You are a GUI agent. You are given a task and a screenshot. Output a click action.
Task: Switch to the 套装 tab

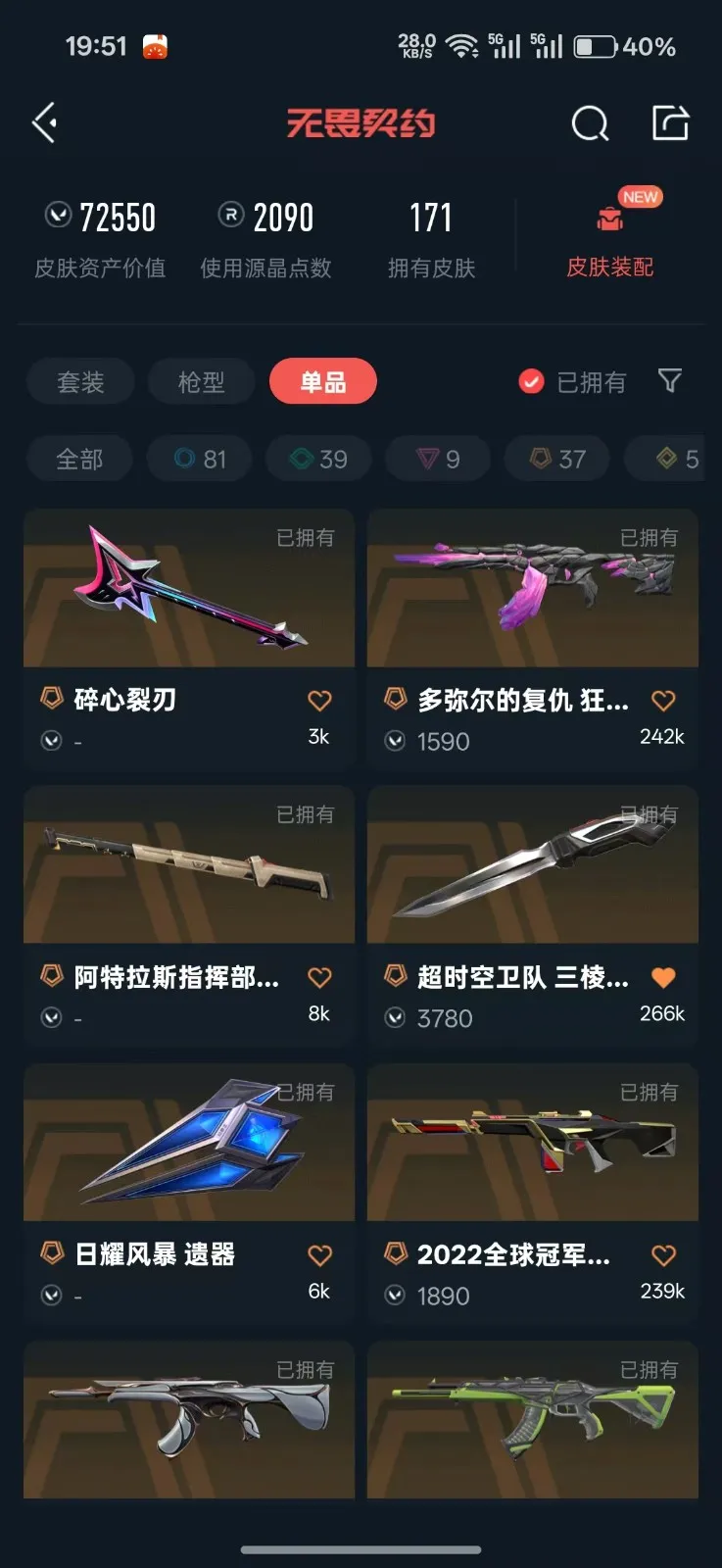[80, 382]
